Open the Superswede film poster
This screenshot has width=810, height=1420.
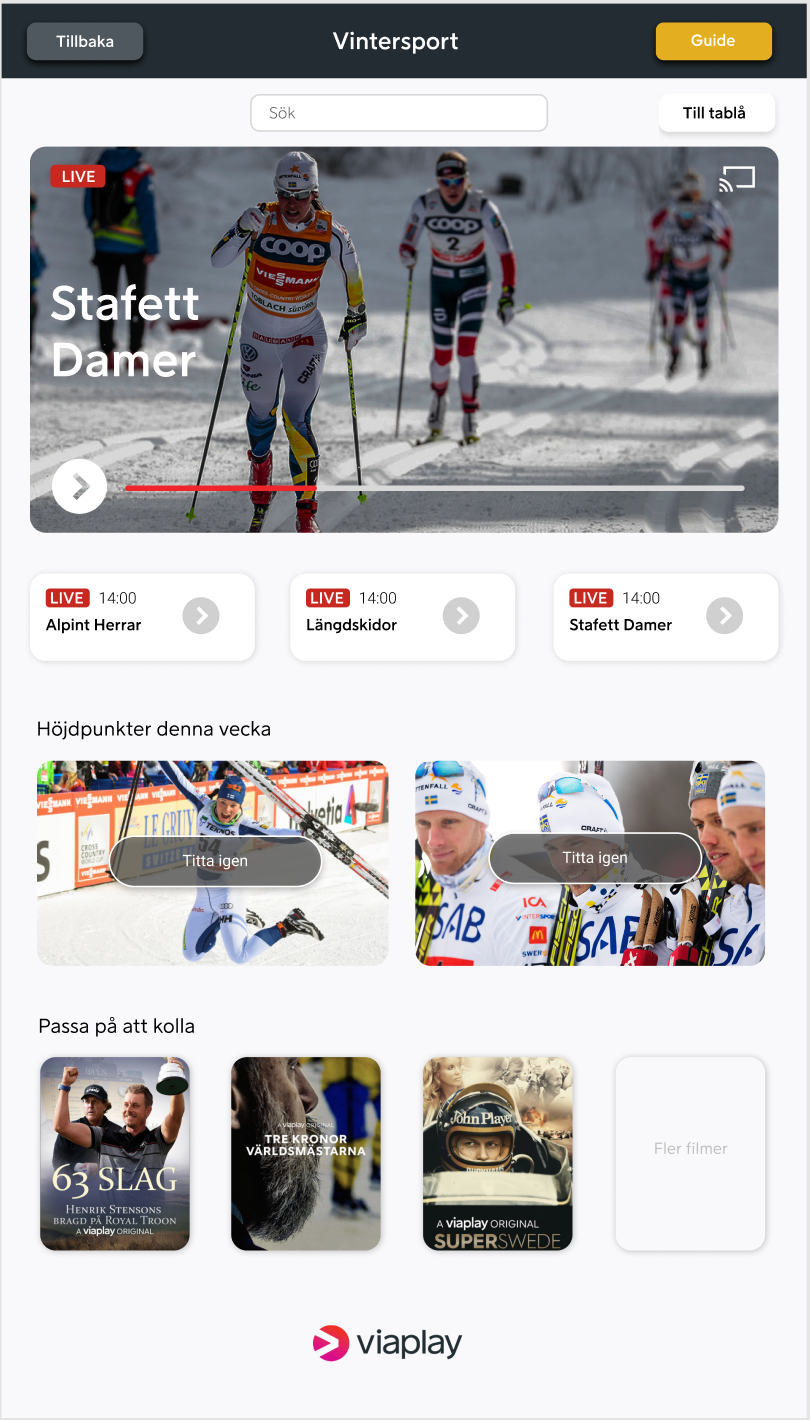[x=498, y=1153]
